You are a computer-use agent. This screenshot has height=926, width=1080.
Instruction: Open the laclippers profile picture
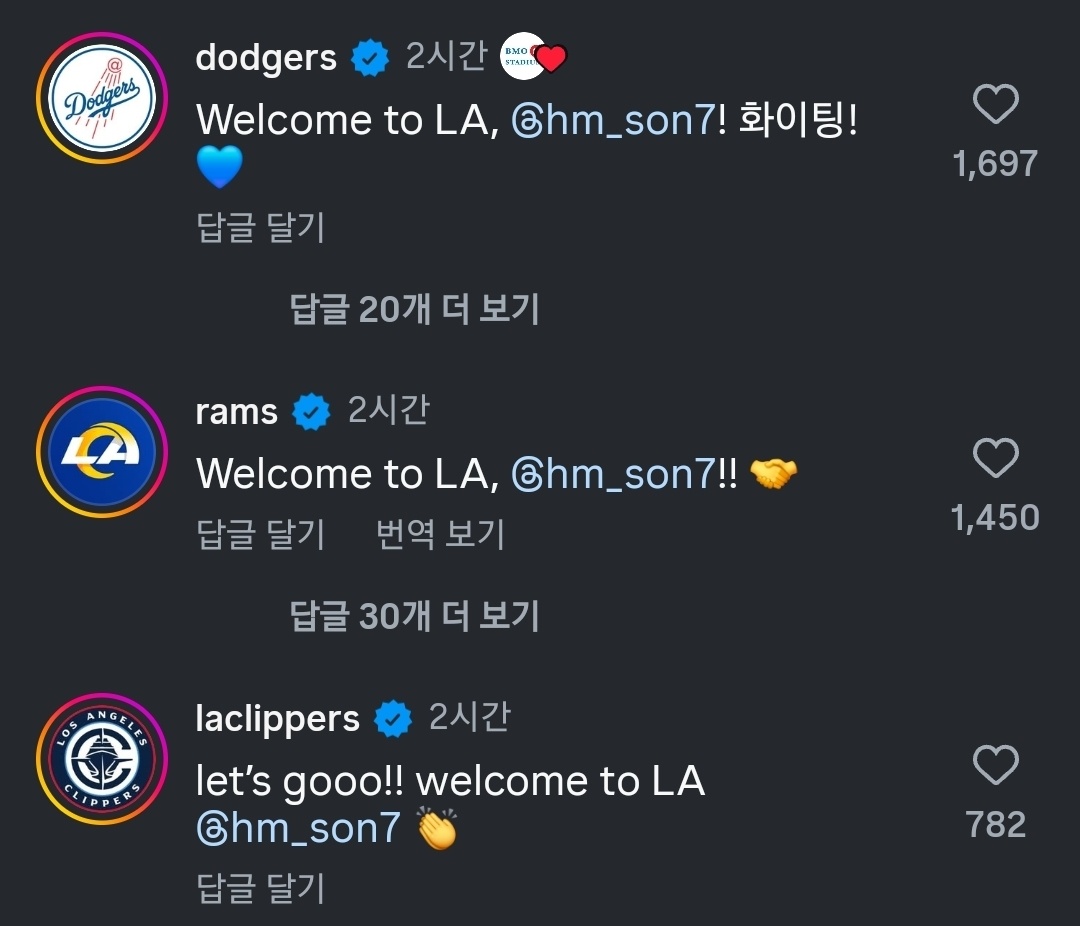[x=101, y=759]
